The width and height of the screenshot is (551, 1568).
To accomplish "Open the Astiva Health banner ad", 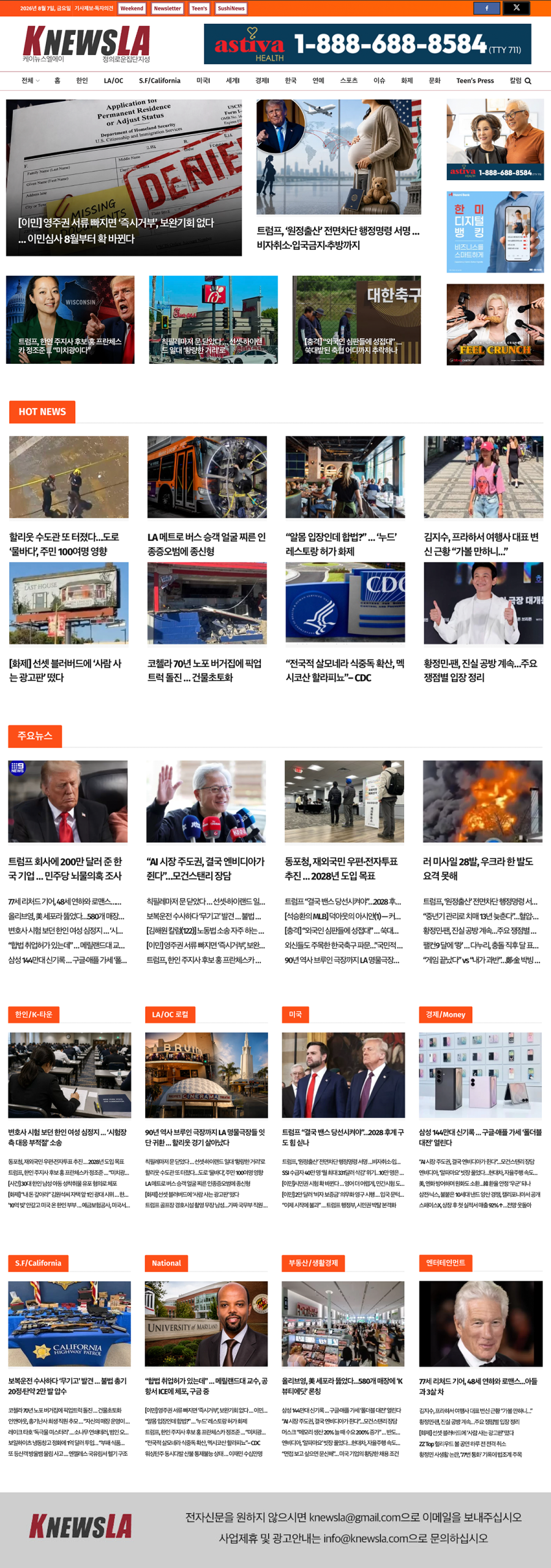I will 367,44.
